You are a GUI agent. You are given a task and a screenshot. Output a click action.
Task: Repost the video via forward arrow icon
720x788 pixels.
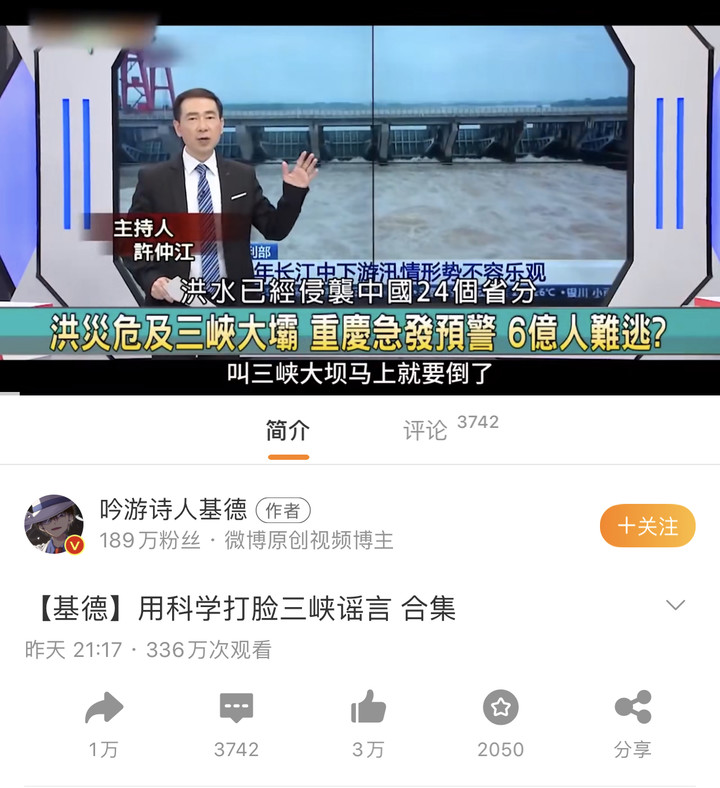tap(103, 708)
